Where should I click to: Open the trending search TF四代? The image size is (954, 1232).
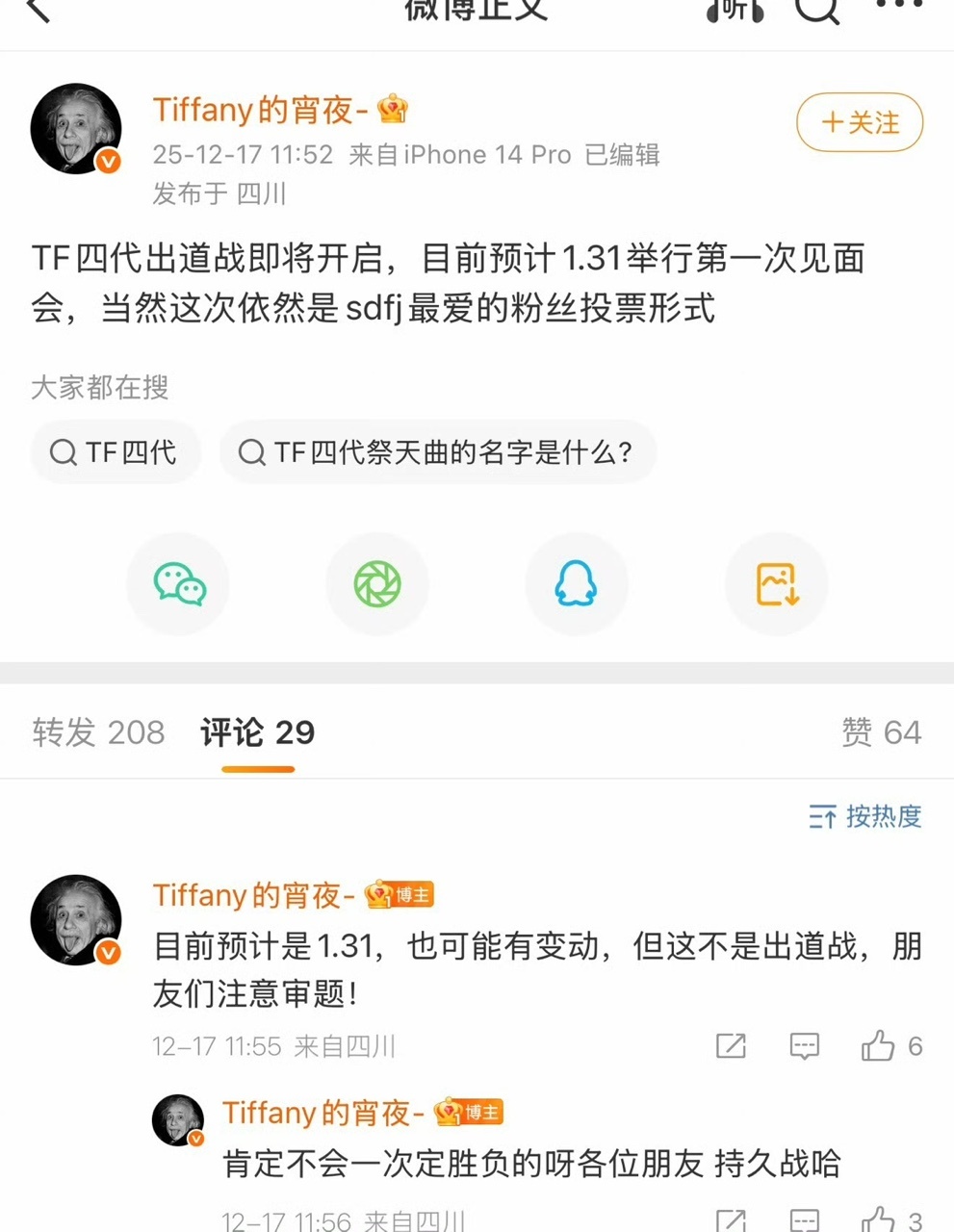[x=116, y=451]
